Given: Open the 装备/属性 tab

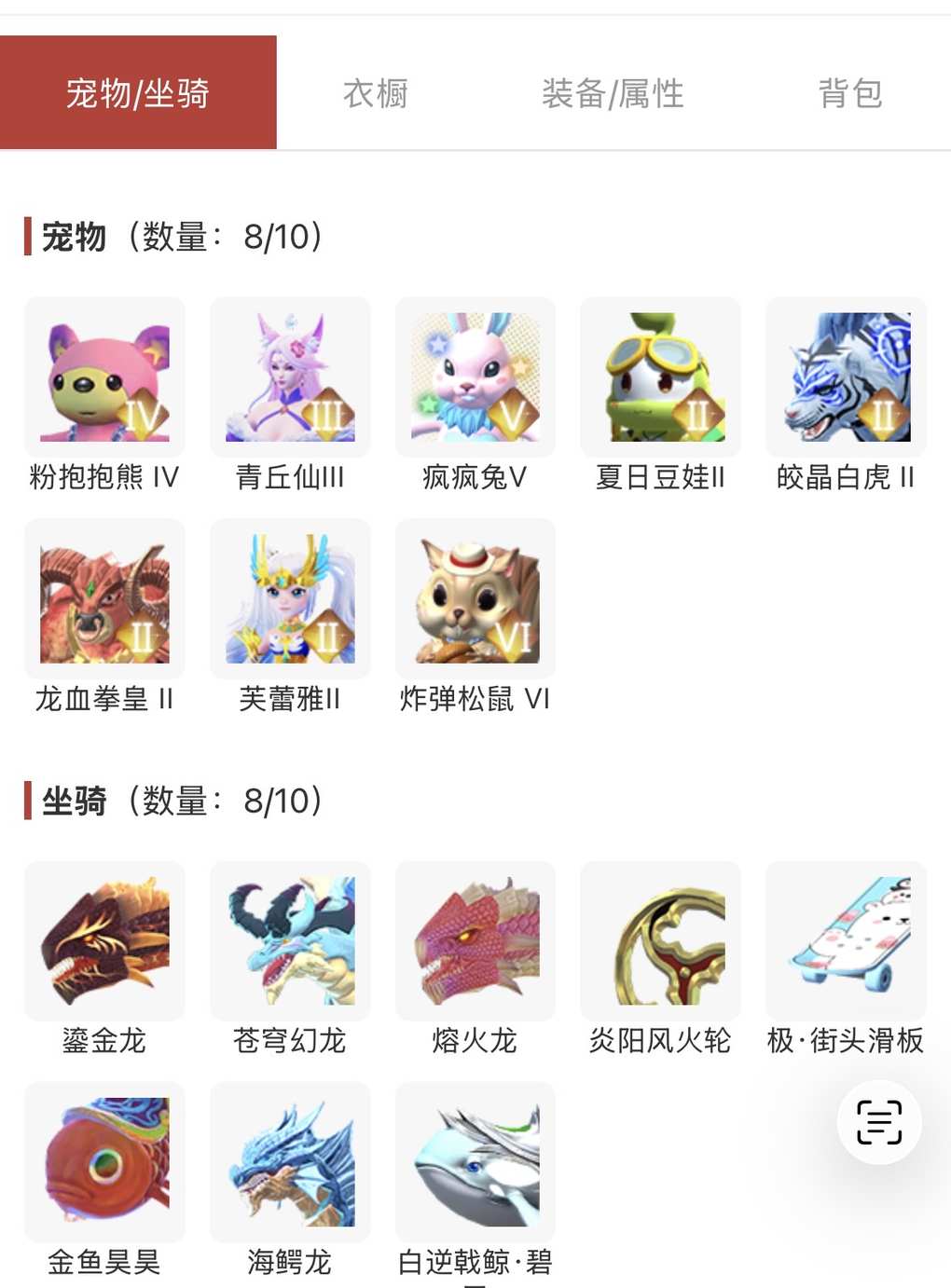Looking at the screenshot, I should (613, 93).
